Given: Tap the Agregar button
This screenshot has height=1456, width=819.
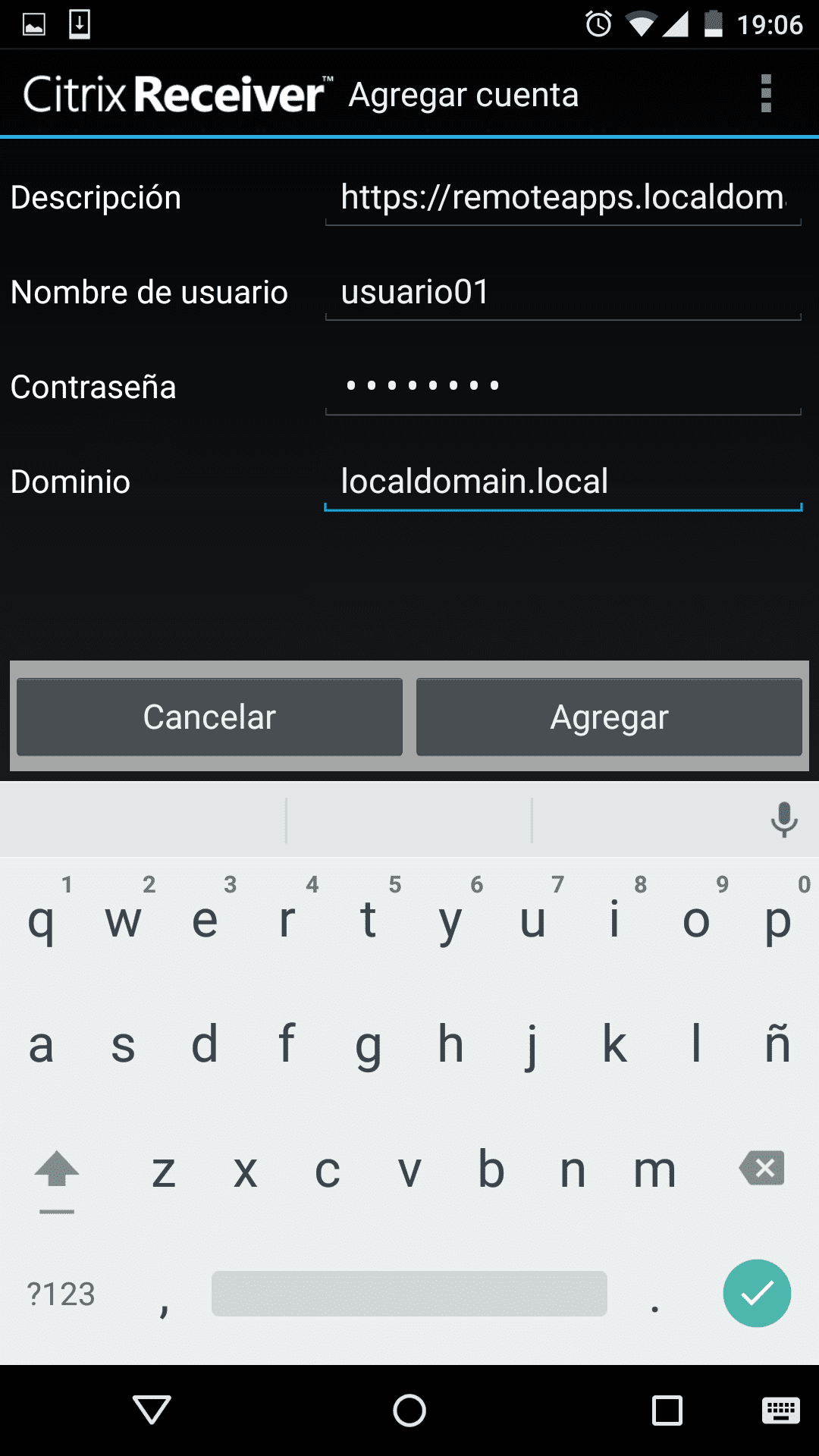Looking at the screenshot, I should click(x=609, y=717).
